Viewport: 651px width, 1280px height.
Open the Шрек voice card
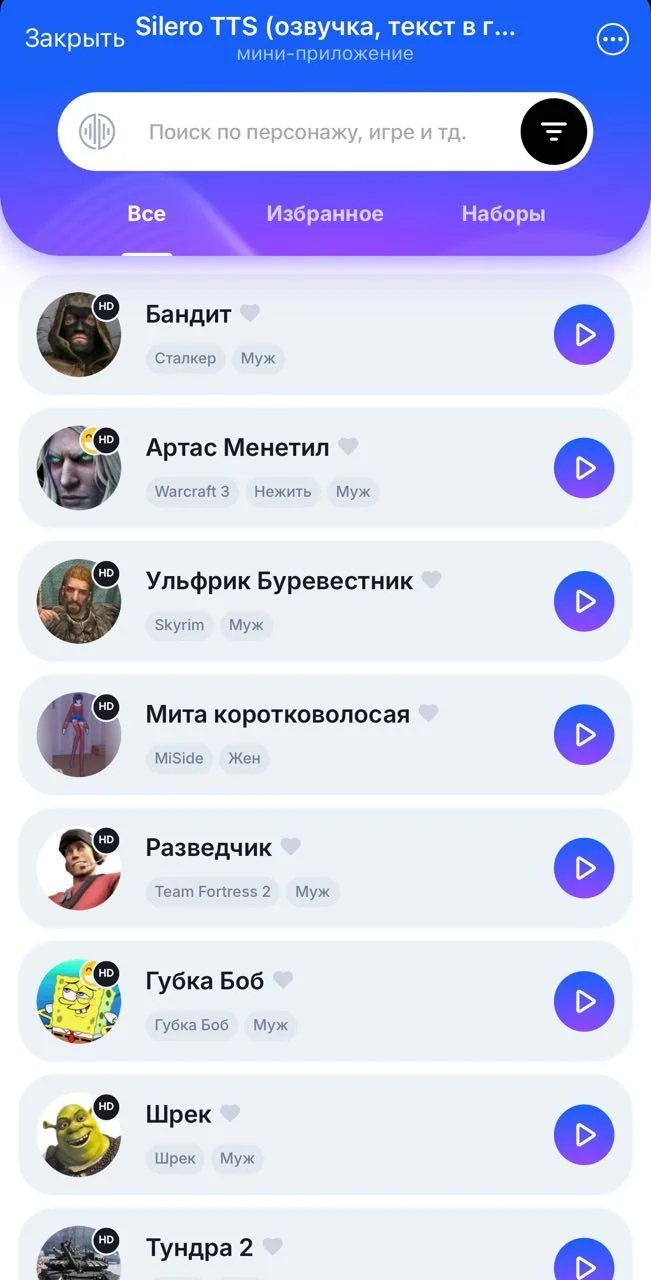coord(326,1135)
